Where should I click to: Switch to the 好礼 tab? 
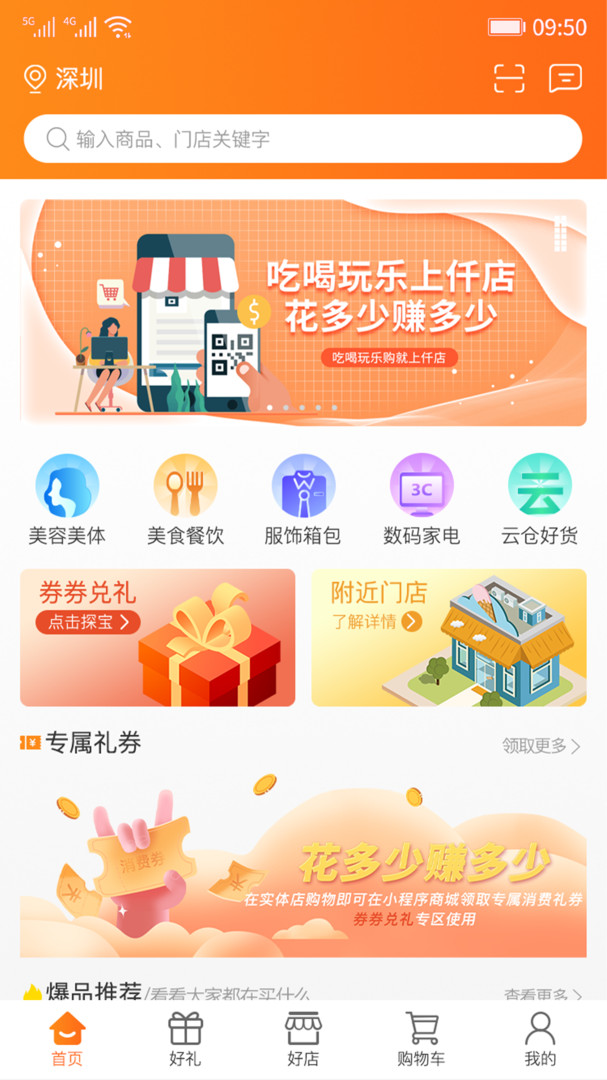click(185, 1039)
